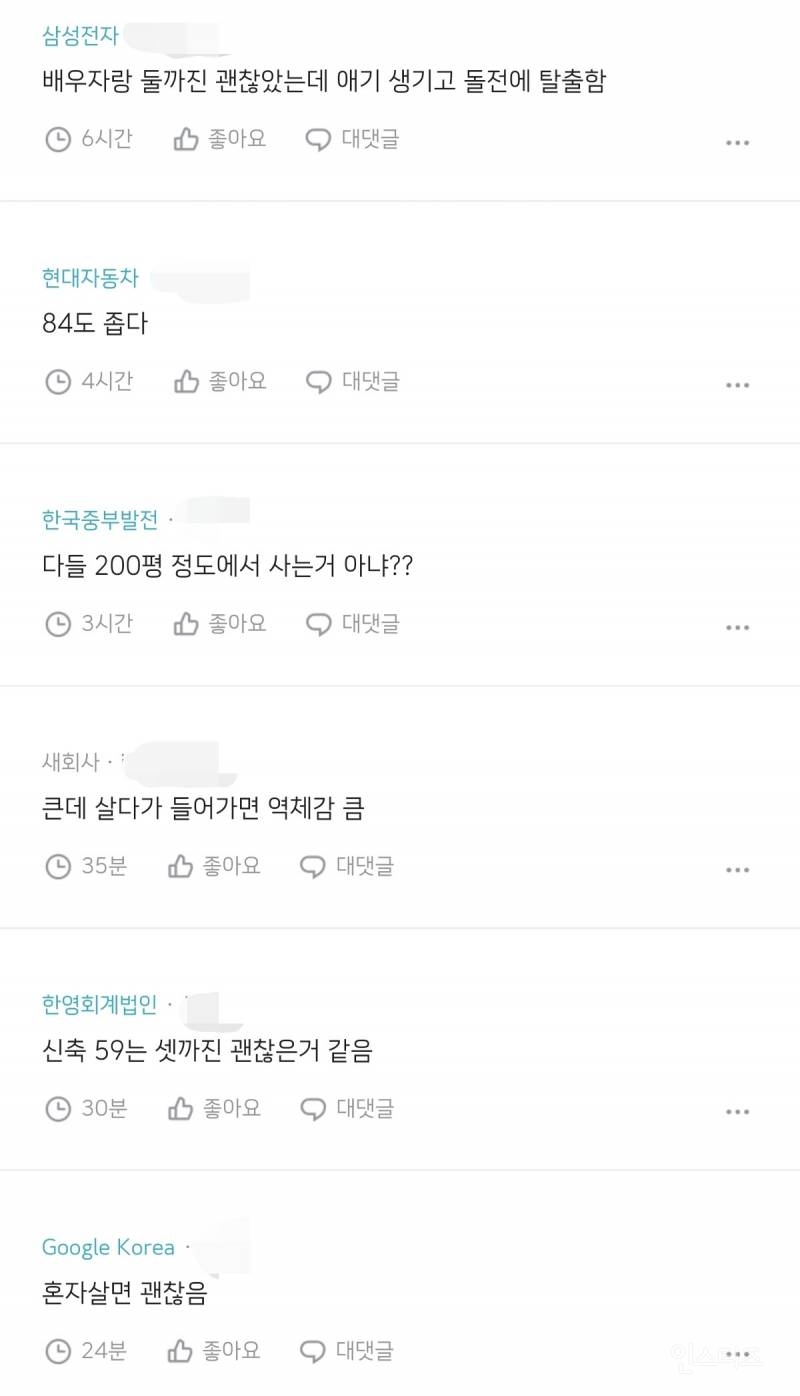Like the 한국중부발전 comment

coord(219,623)
